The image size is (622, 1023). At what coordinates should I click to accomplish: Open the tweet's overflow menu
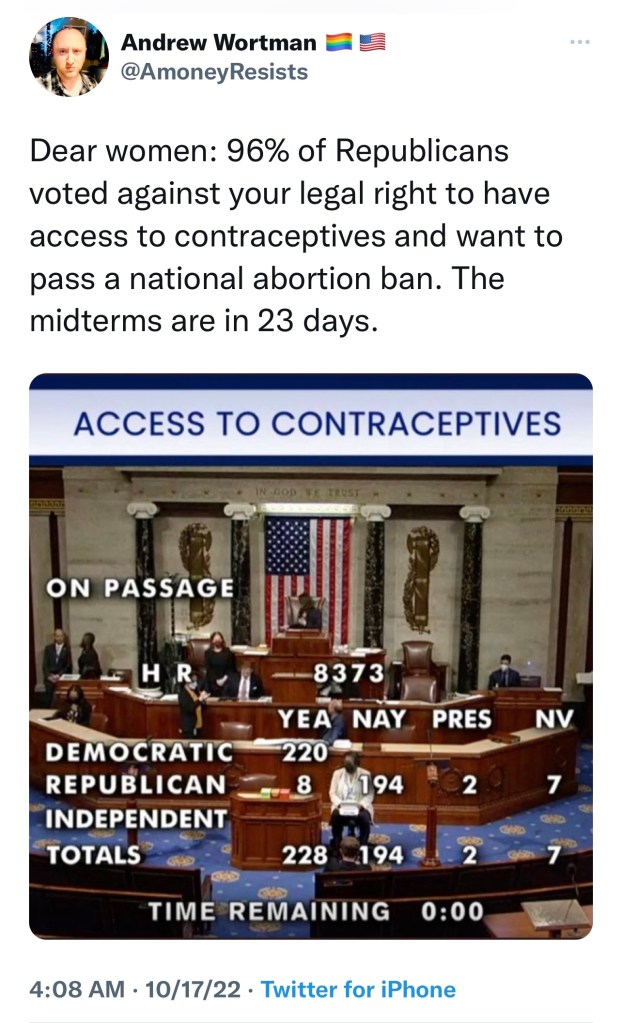[579, 43]
